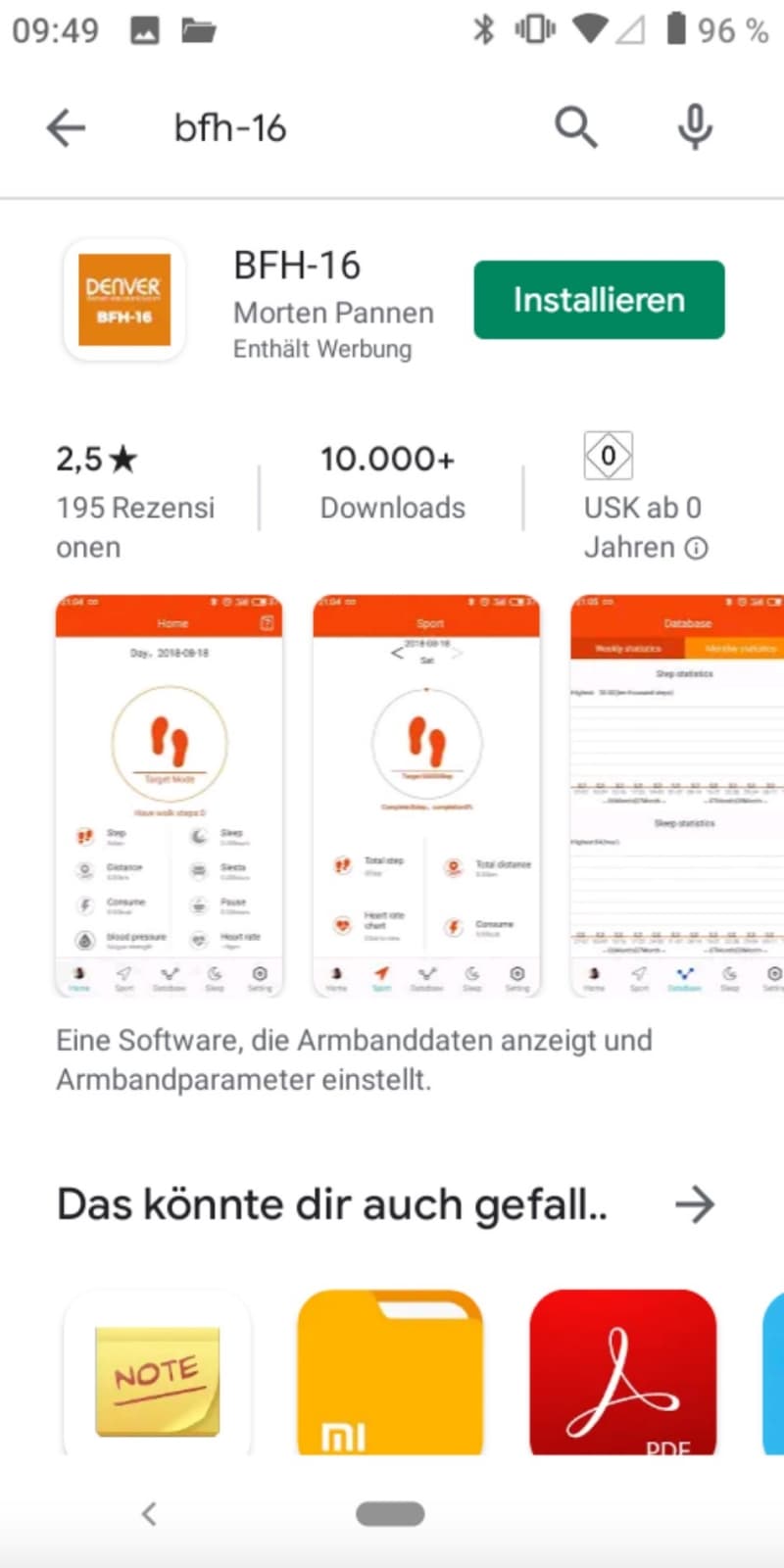This screenshot has width=784, height=1568.
Task: Open the Database screenshot preview
Action: [677, 795]
